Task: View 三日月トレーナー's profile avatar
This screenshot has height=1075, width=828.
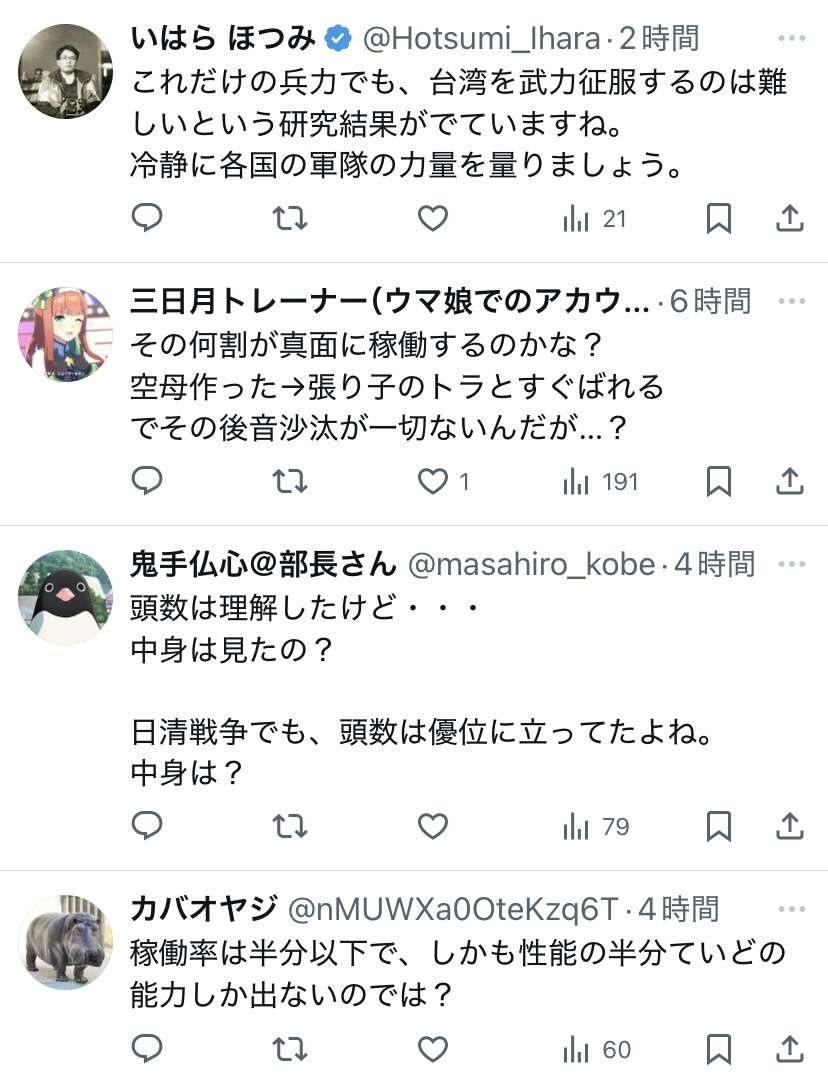Action: click(65, 334)
